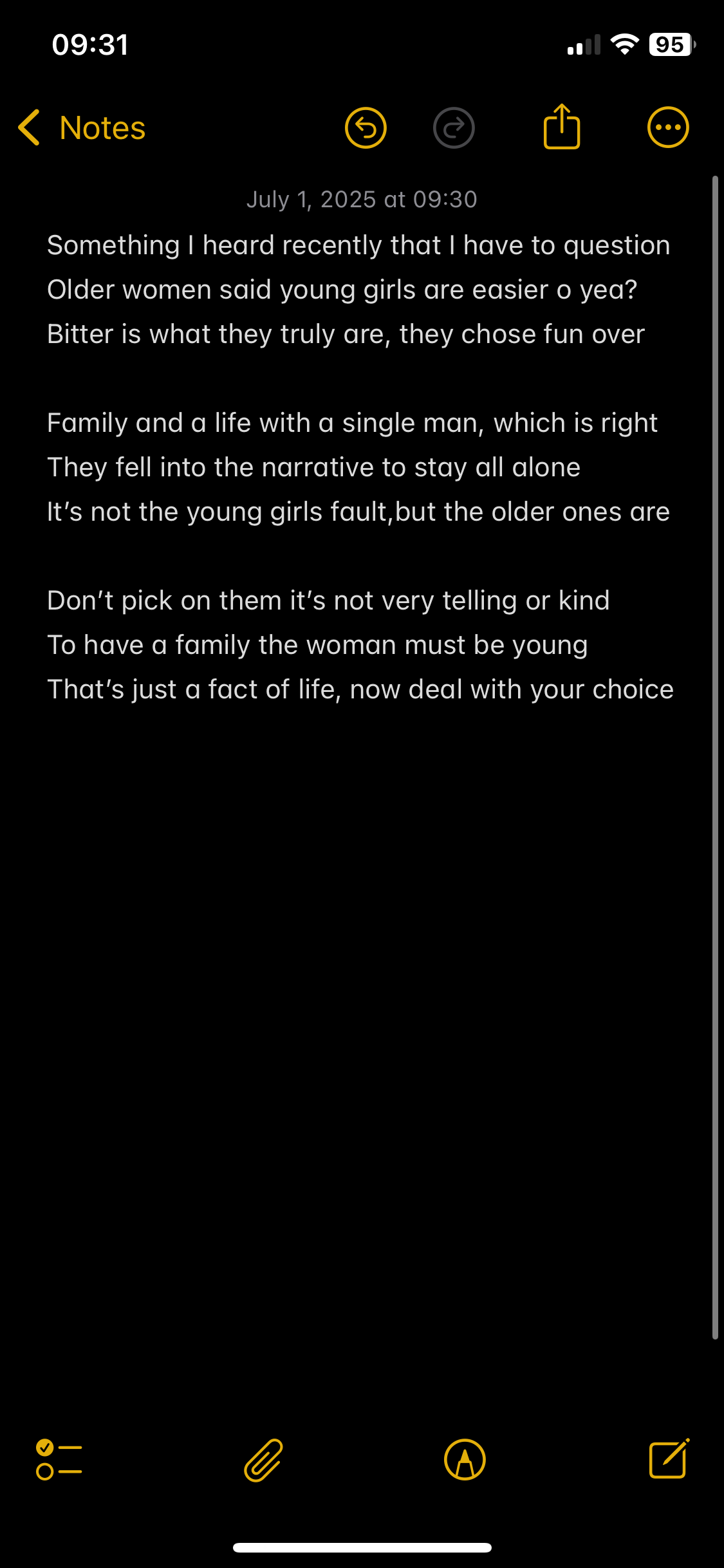The width and height of the screenshot is (724, 1568).
Task: Share this note
Action: click(562, 126)
